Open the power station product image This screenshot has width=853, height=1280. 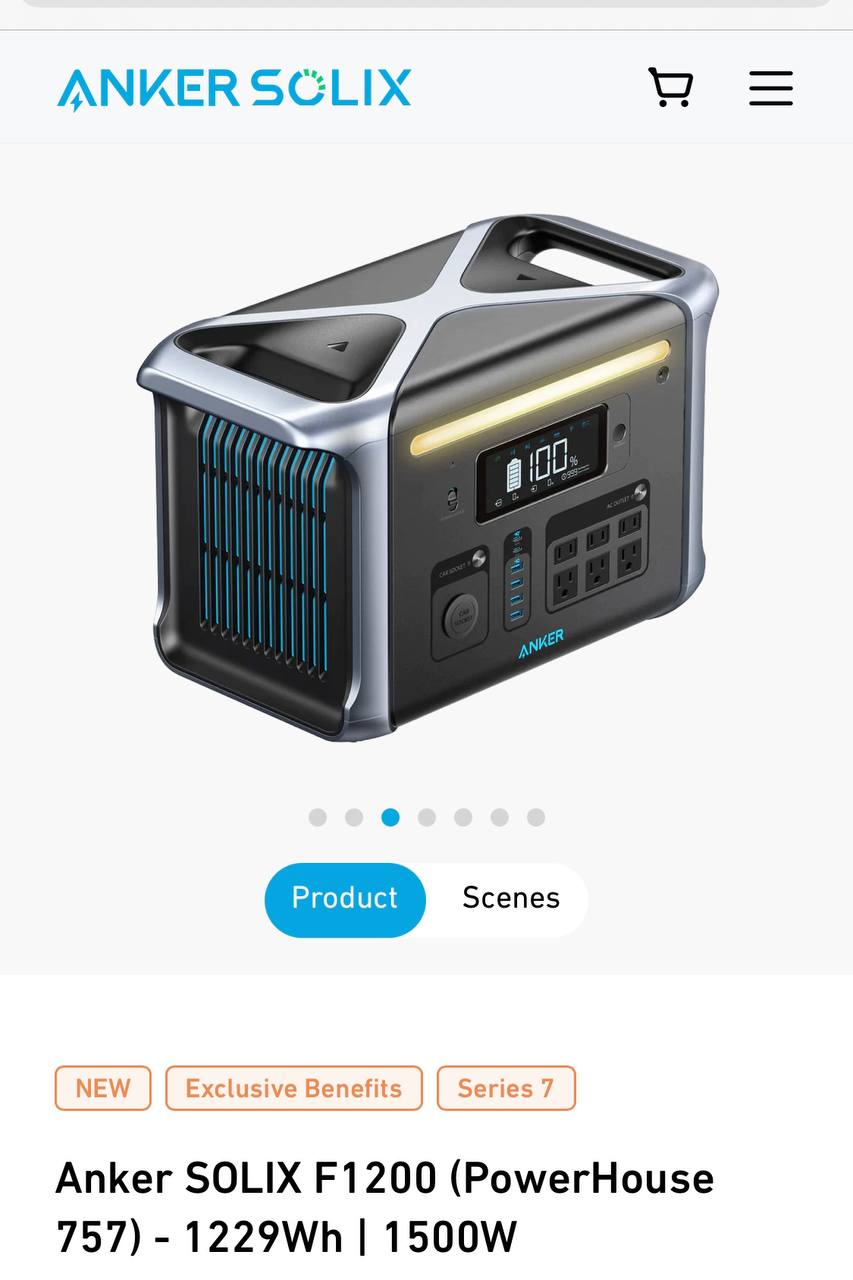point(427,480)
